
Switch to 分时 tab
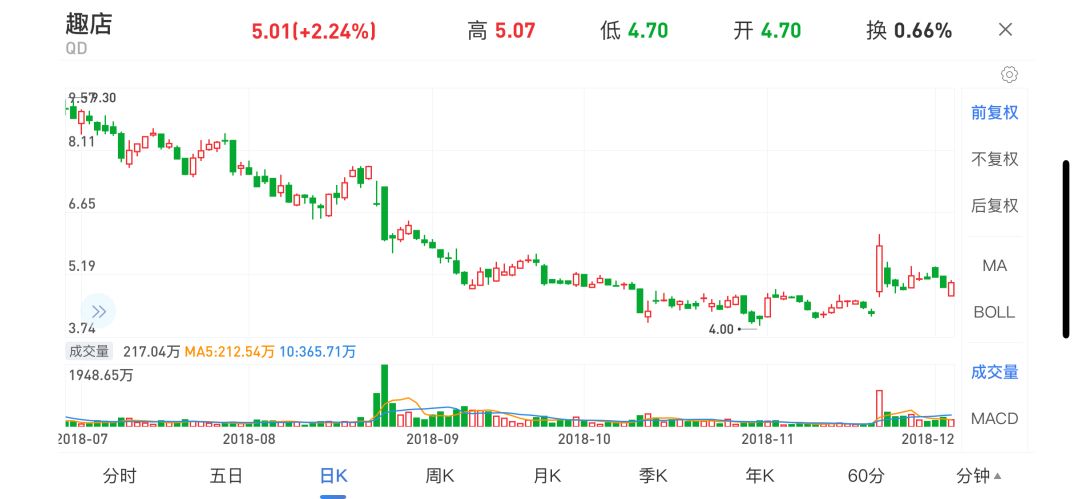[119, 475]
